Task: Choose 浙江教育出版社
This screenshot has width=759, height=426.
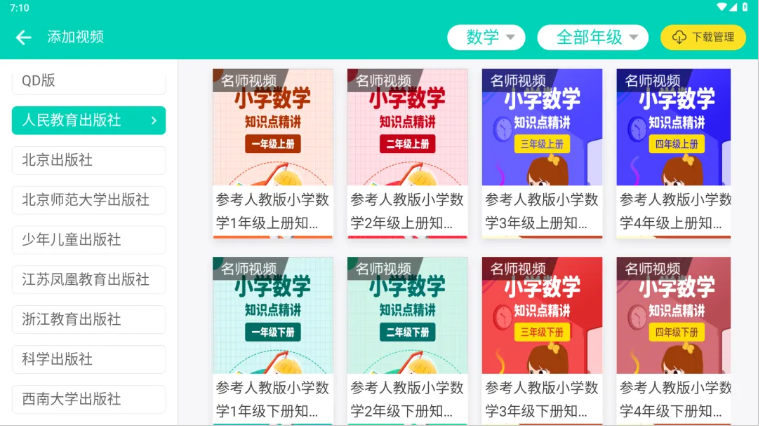Action: coord(88,319)
